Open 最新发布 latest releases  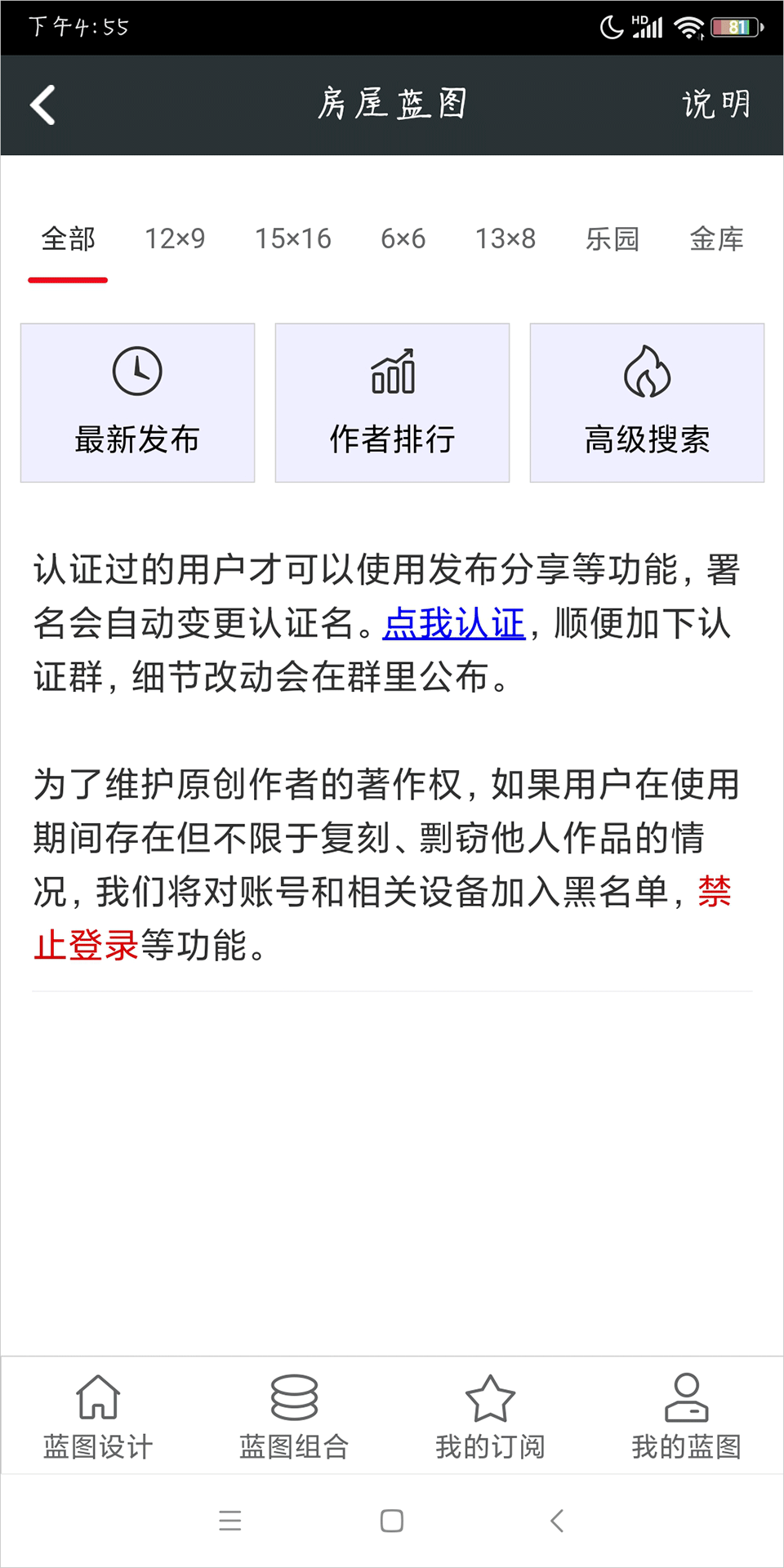pos(137,403)
